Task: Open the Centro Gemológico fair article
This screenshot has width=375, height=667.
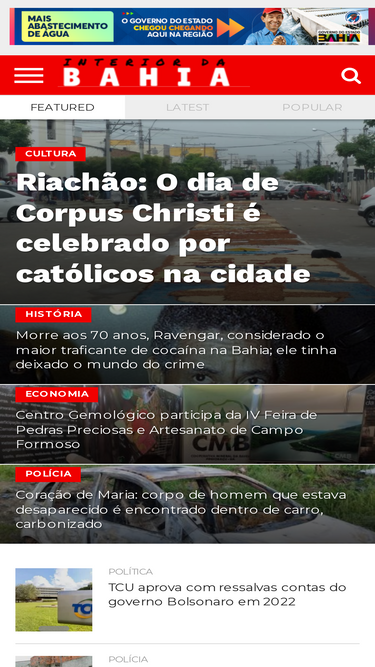Action: [167, 430]
